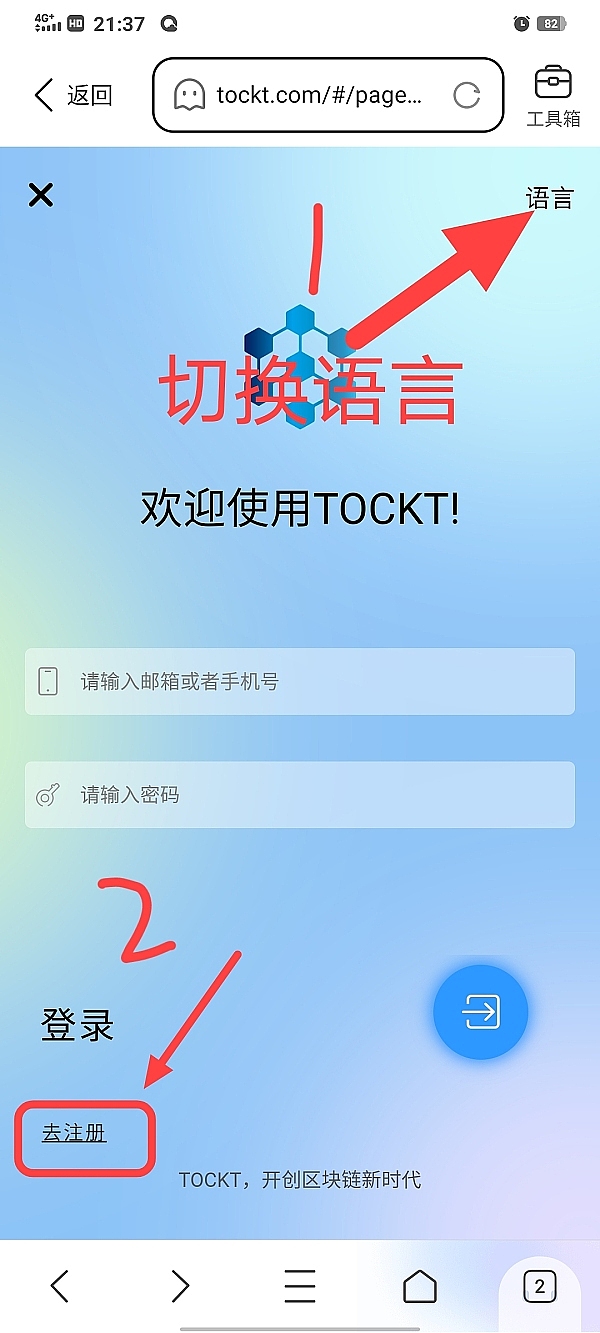
Task: Open the tab switcher showing 2
Action: click(540, 1285)
